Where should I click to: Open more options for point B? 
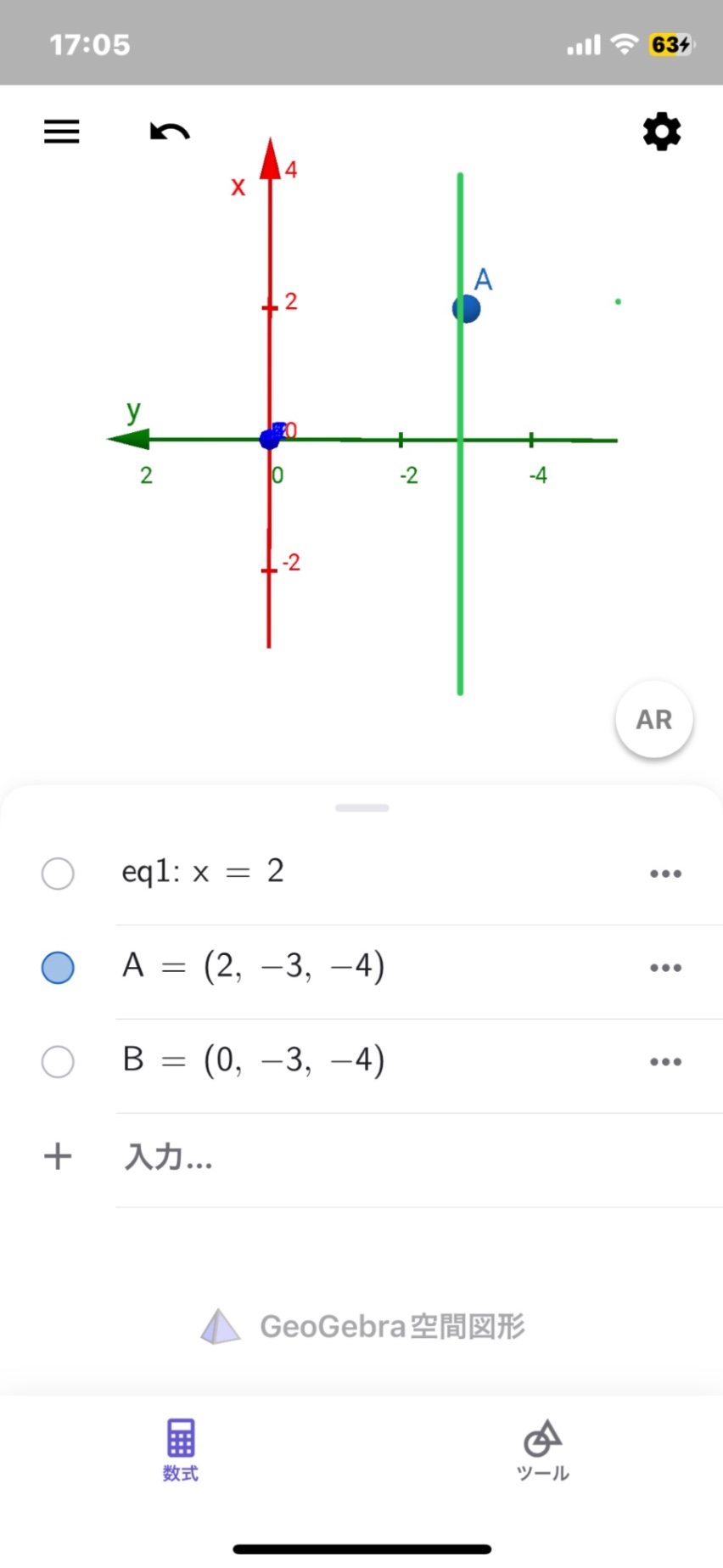coord(665,1062)
